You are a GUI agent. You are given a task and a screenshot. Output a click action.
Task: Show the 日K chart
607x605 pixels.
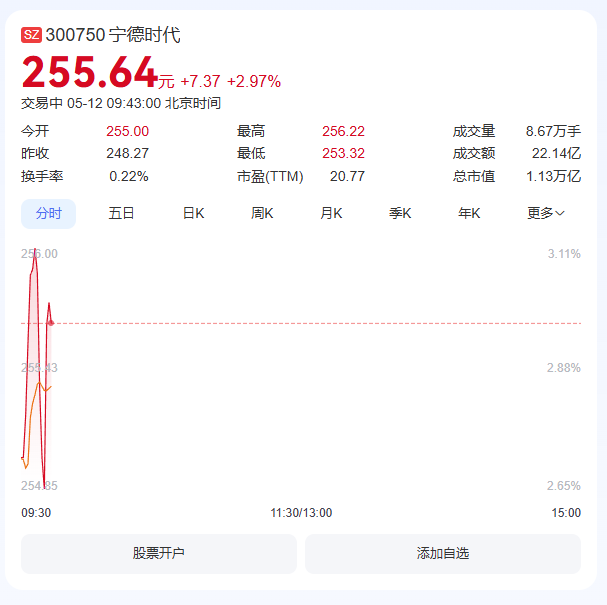click(x=193, y=213)
